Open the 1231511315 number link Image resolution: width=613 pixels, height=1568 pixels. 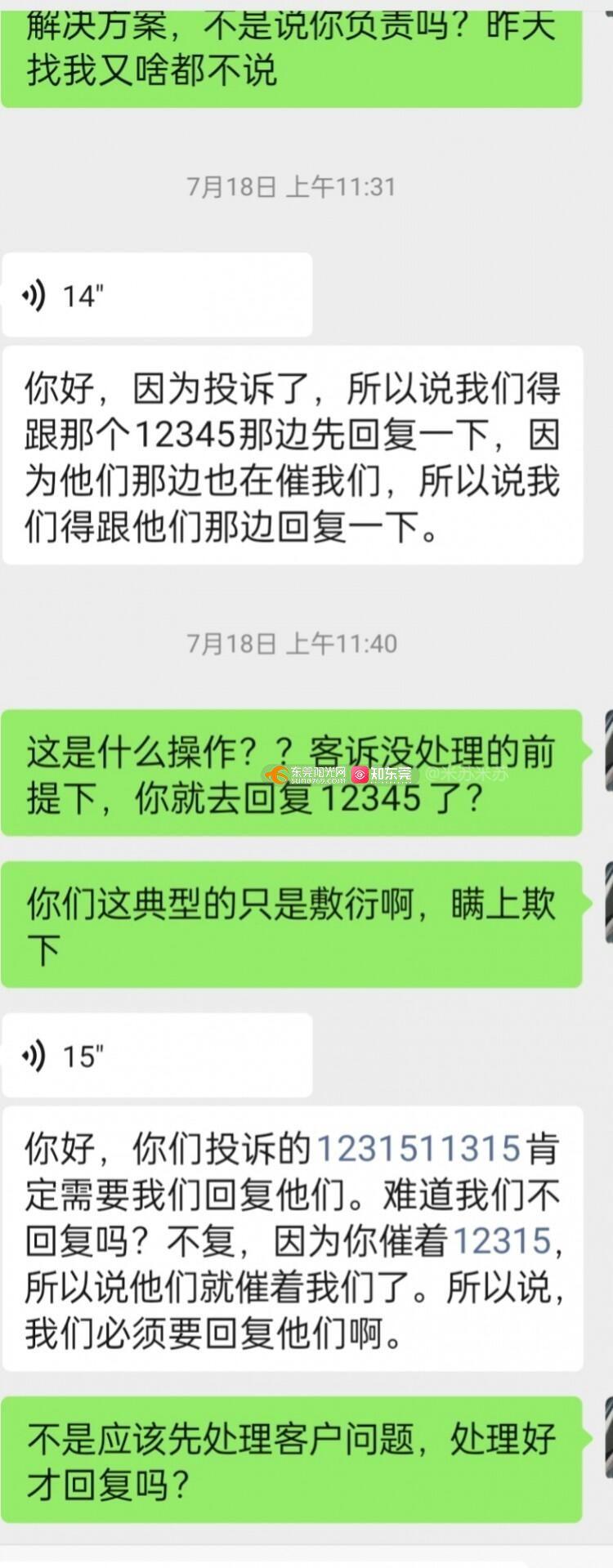[x=418, y=1148]
